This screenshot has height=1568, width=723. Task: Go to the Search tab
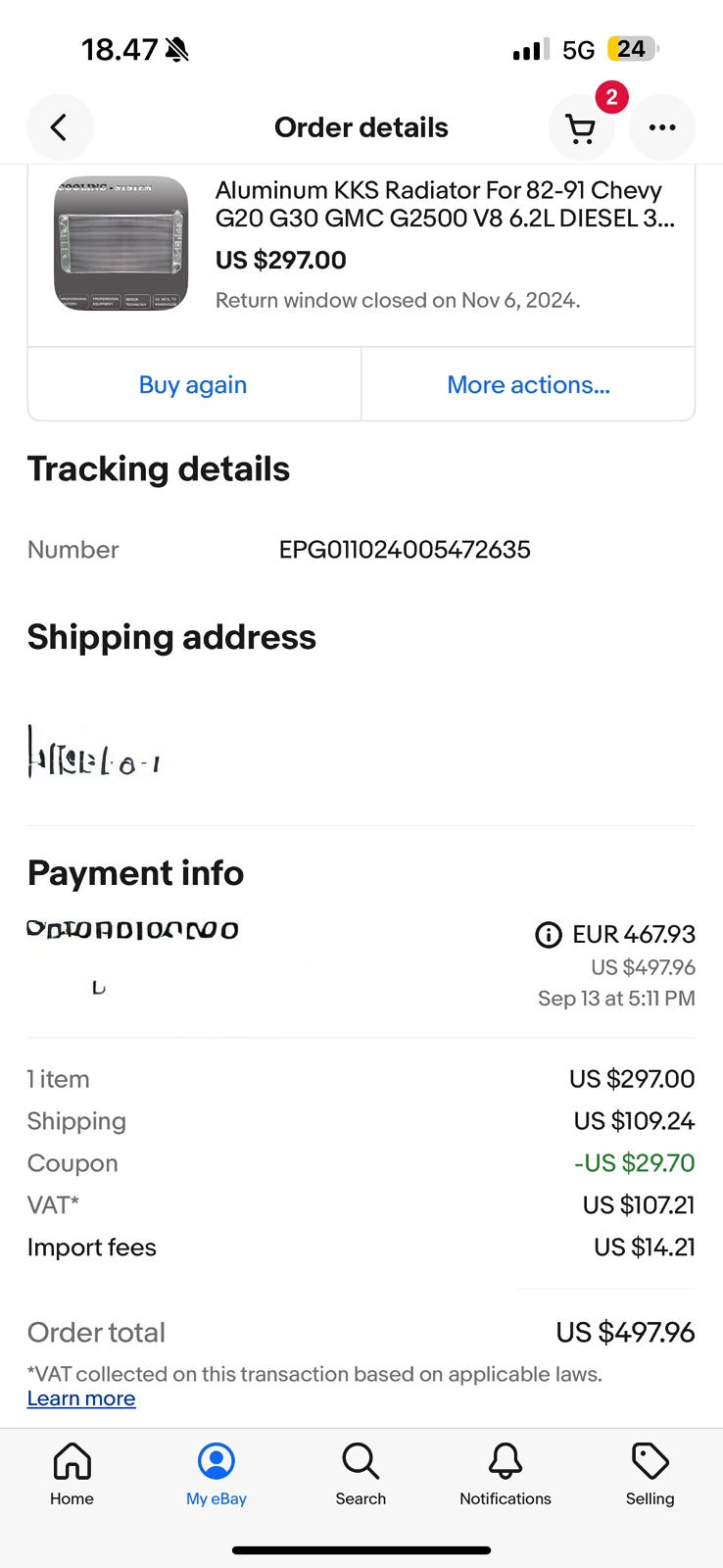(x=361, y=1474)
